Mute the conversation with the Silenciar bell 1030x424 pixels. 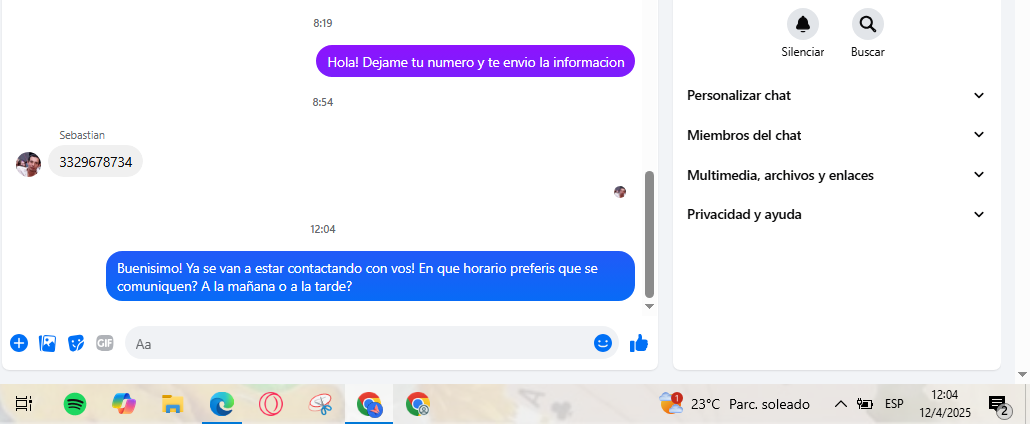802,24
